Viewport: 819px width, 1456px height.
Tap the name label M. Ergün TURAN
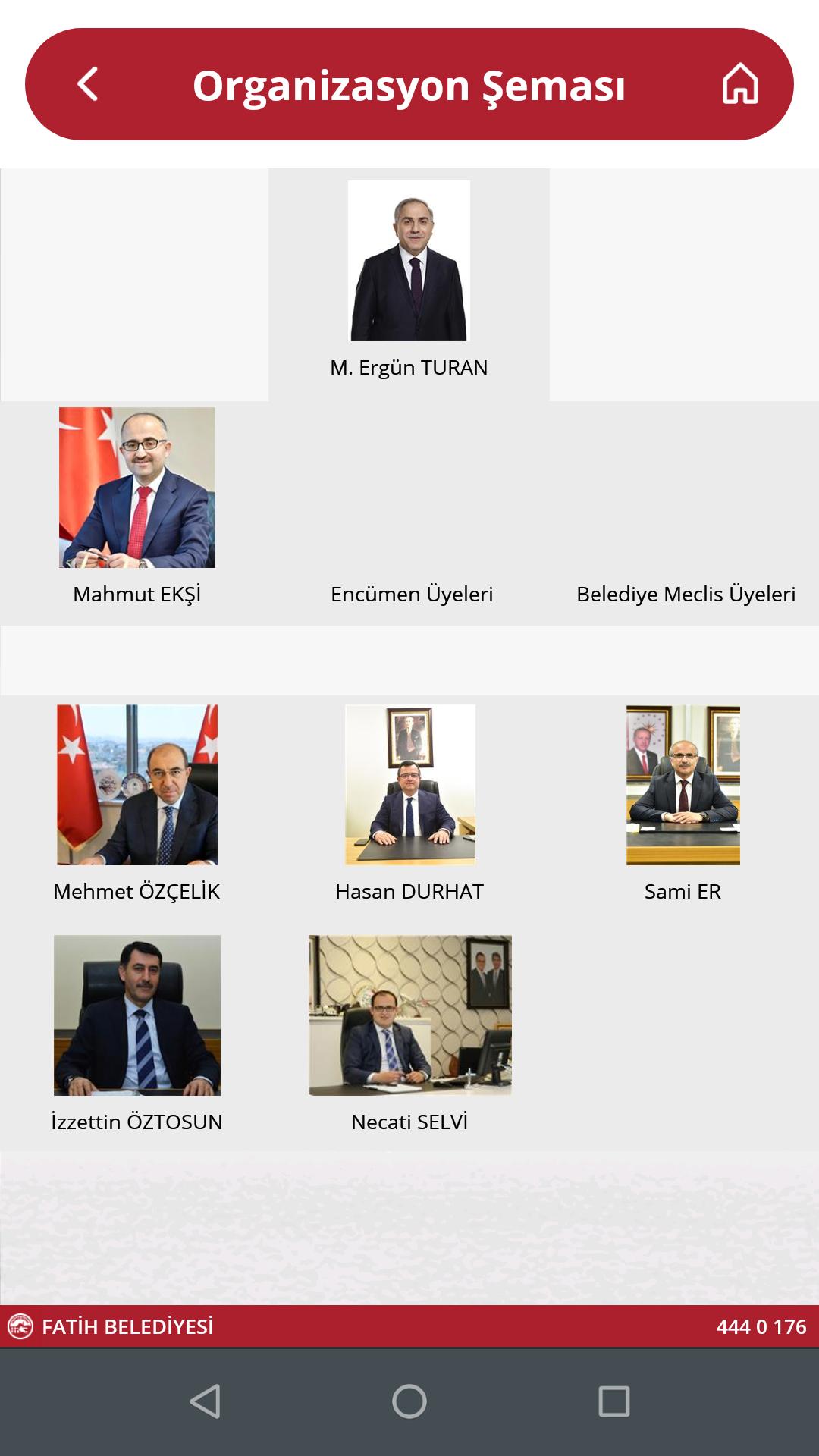412,368
